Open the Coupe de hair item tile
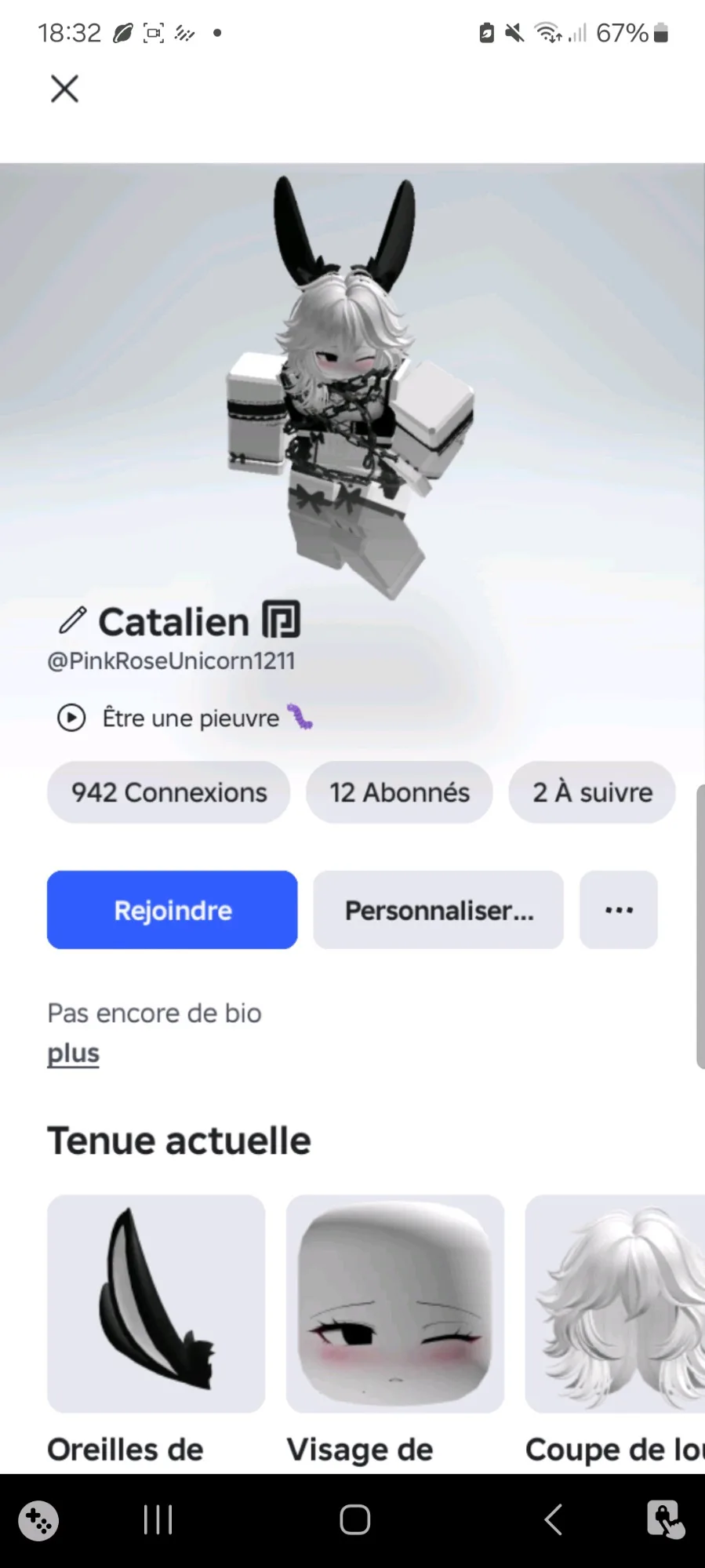 (x=616, y=1304)
